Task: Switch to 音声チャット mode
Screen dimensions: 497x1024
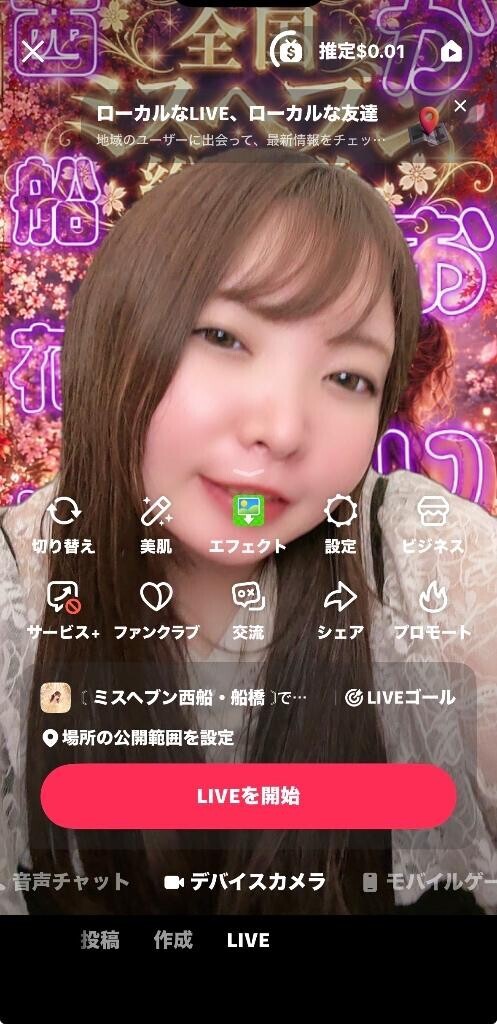Action: click(71, 882)
